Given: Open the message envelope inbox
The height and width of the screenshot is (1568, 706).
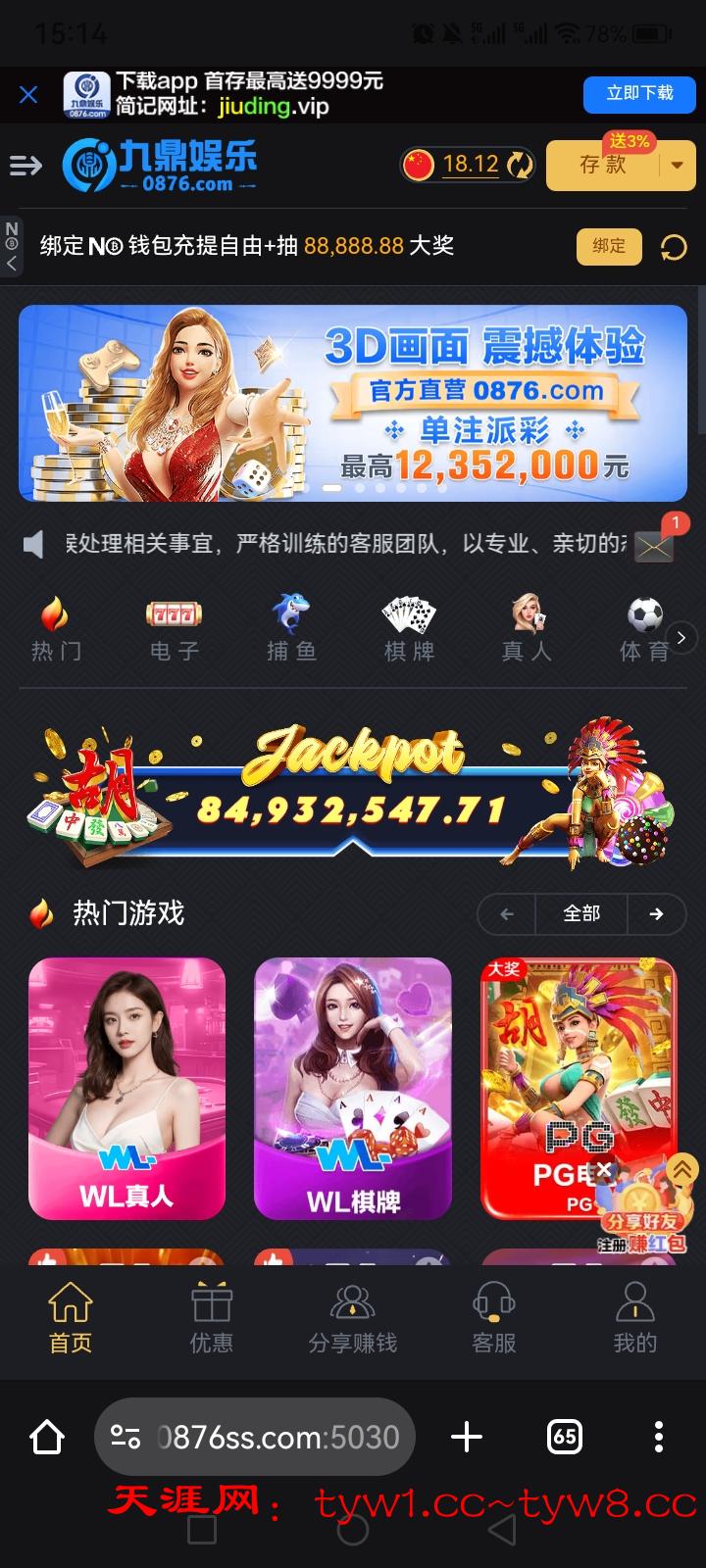Looking at the screenshot, I should [x=653, y=546].
